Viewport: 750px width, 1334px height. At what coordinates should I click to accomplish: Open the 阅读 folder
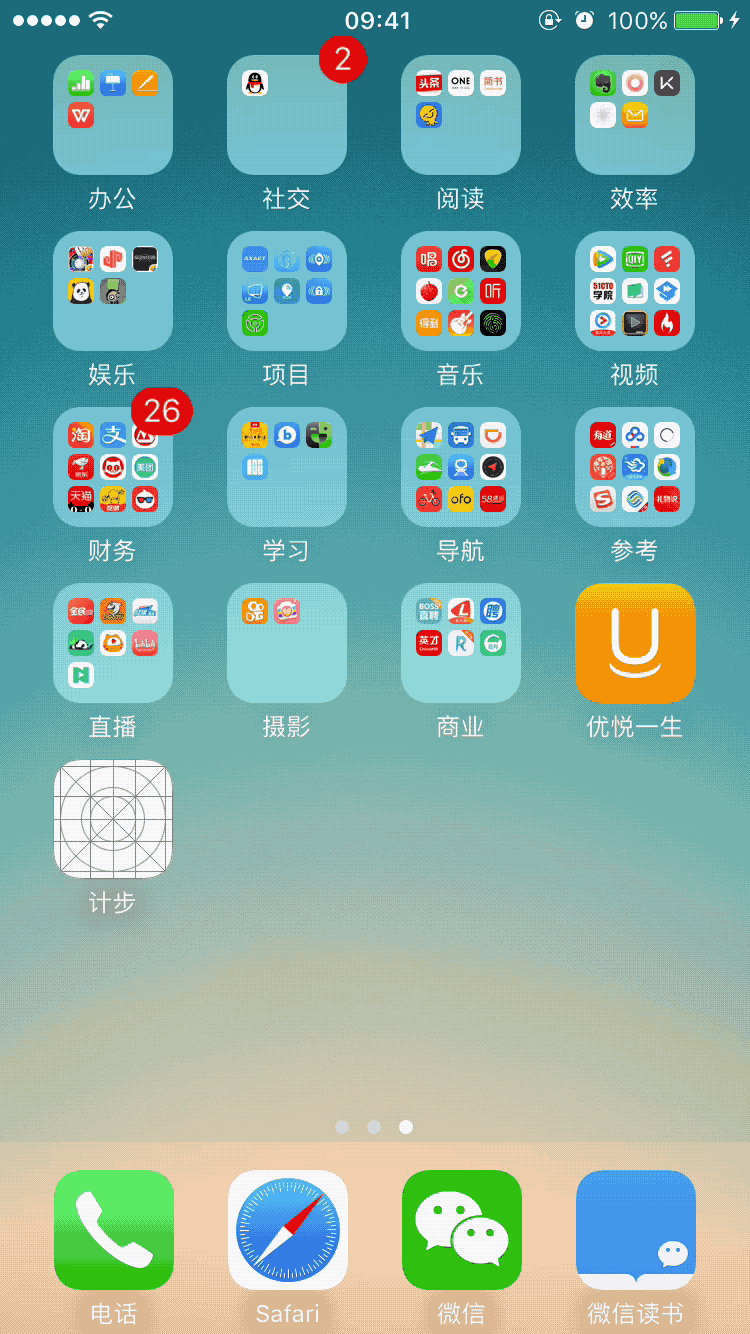[461, 115]
